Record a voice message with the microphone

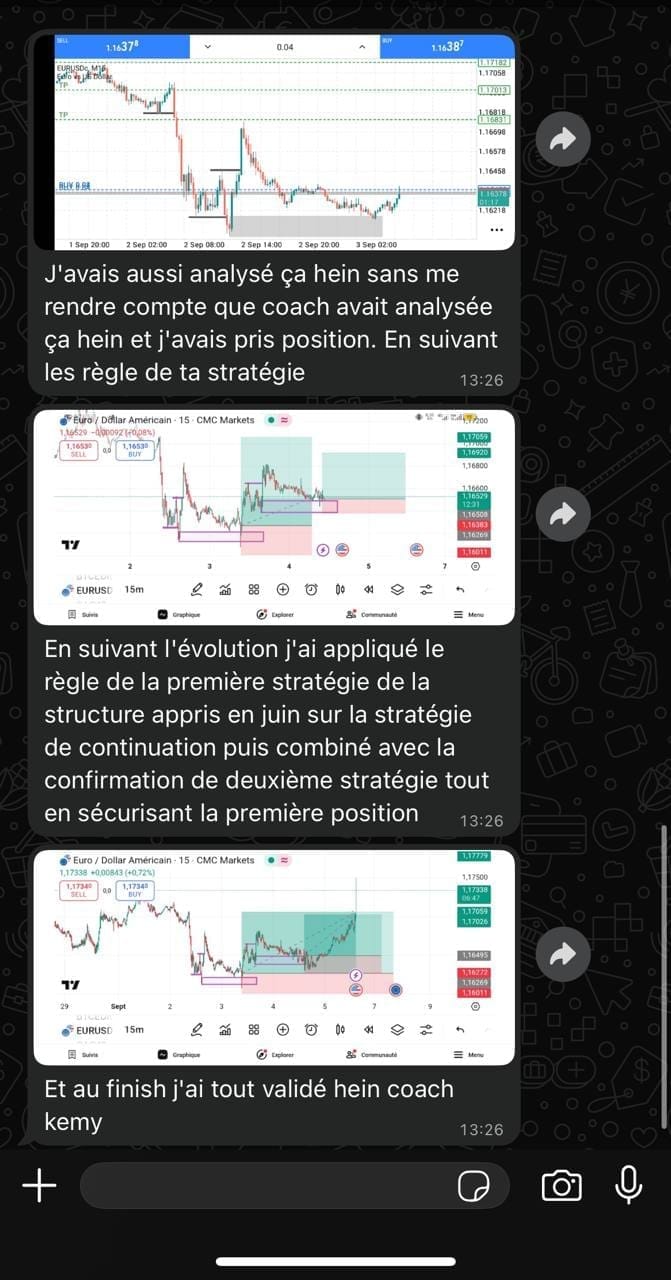click(628, 1186)
